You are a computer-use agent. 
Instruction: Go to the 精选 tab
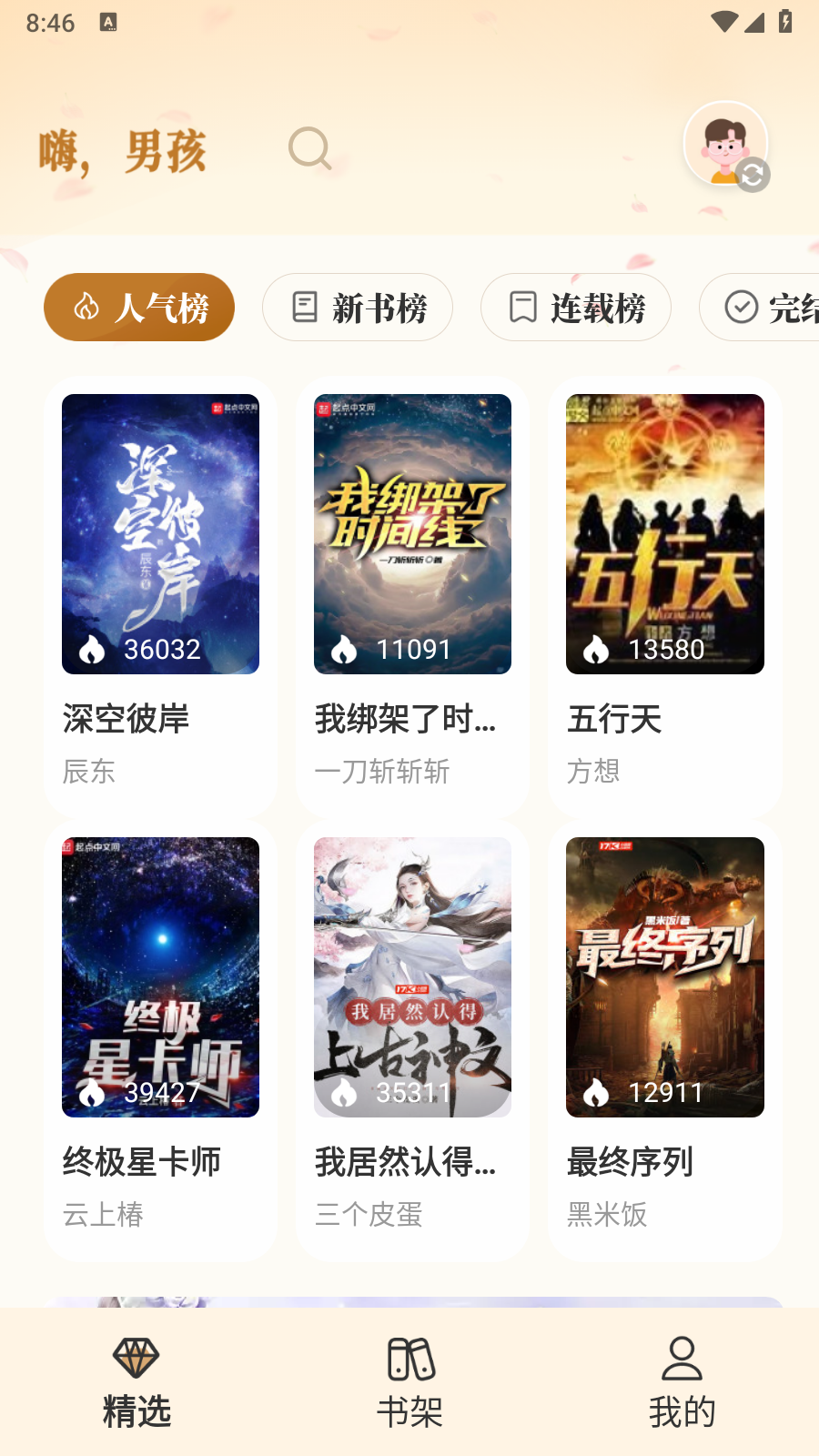point(136,1383)
